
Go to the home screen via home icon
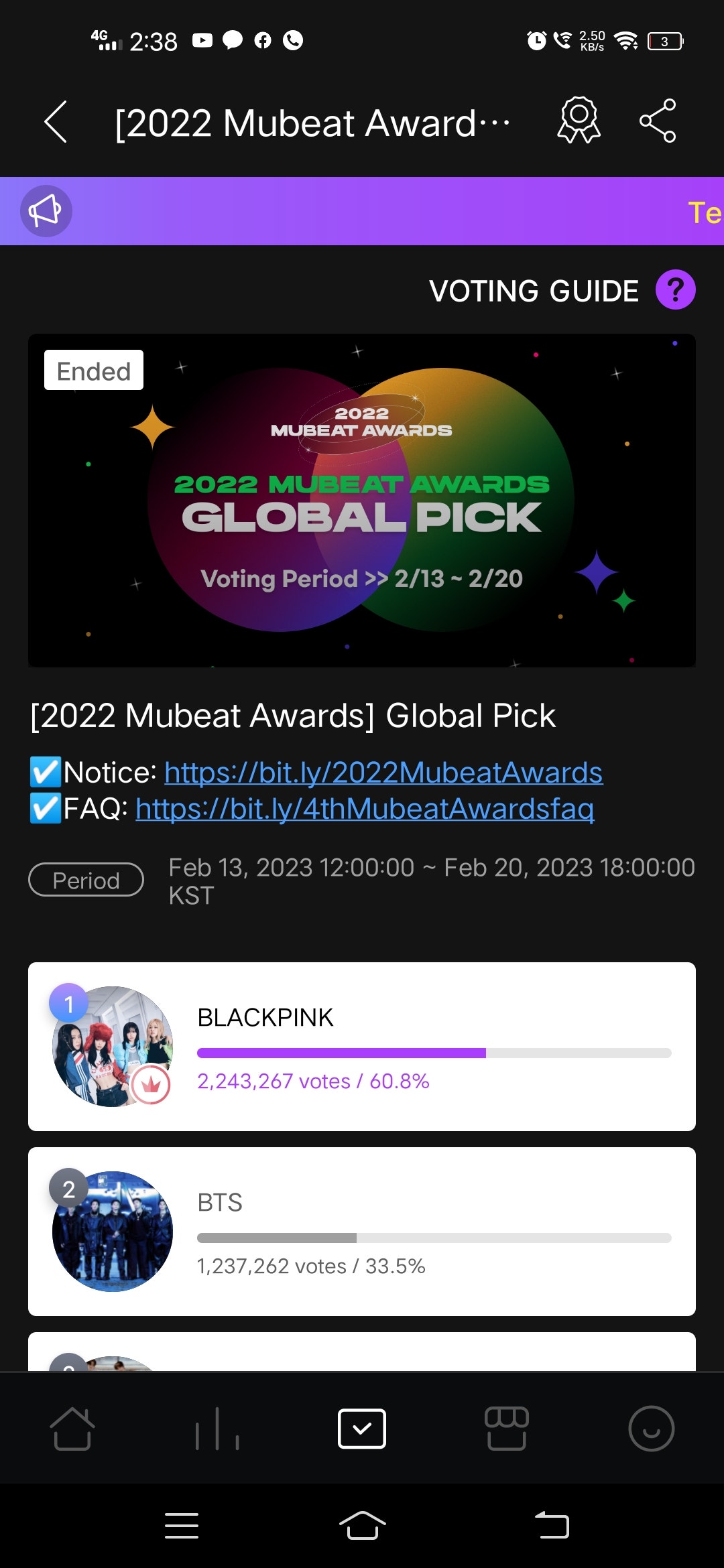tap(72, 1427)
